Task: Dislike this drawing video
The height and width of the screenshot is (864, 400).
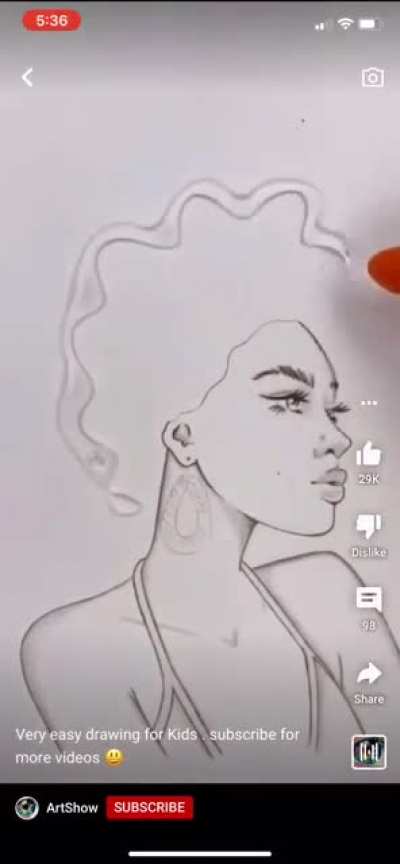Action: click(369, 526)
